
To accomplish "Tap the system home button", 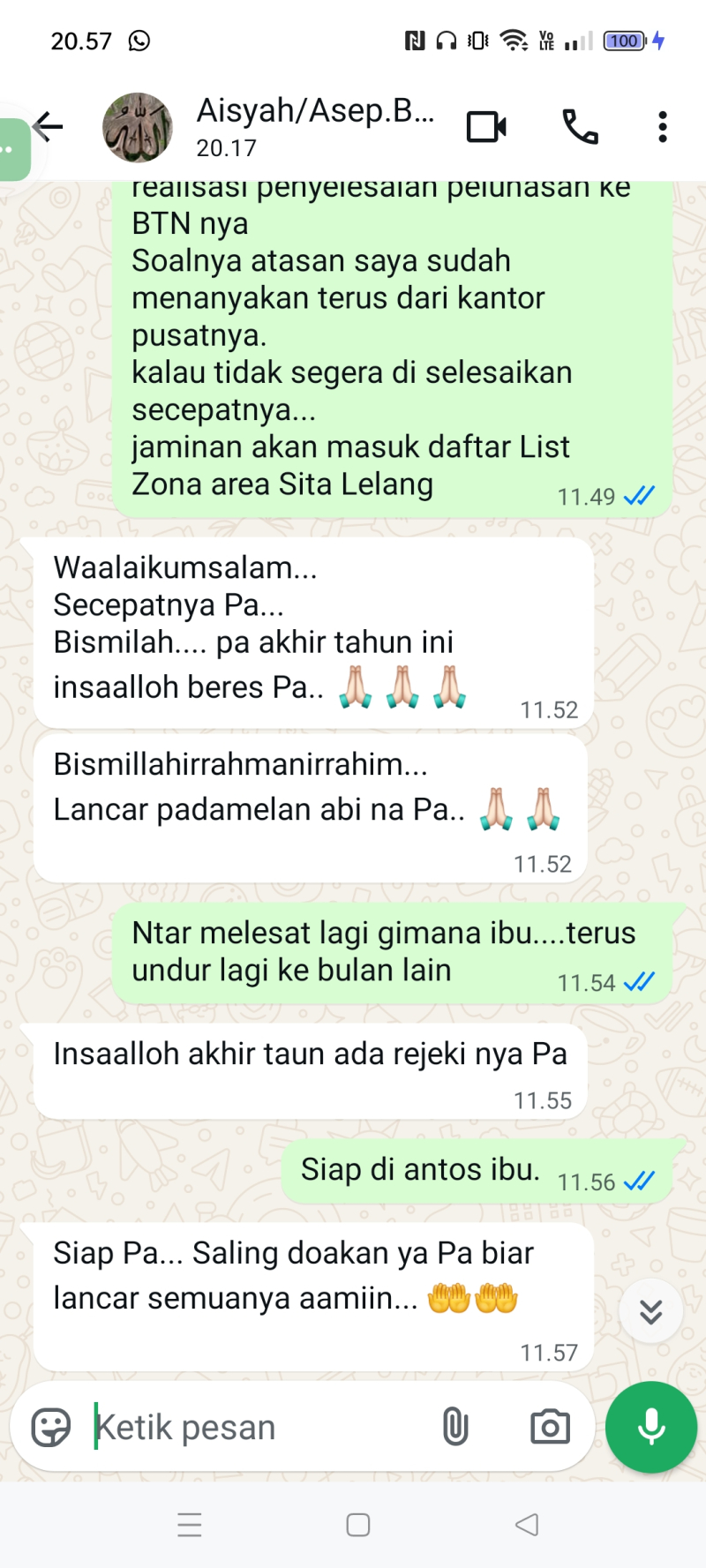I will tap(358, 1525).
